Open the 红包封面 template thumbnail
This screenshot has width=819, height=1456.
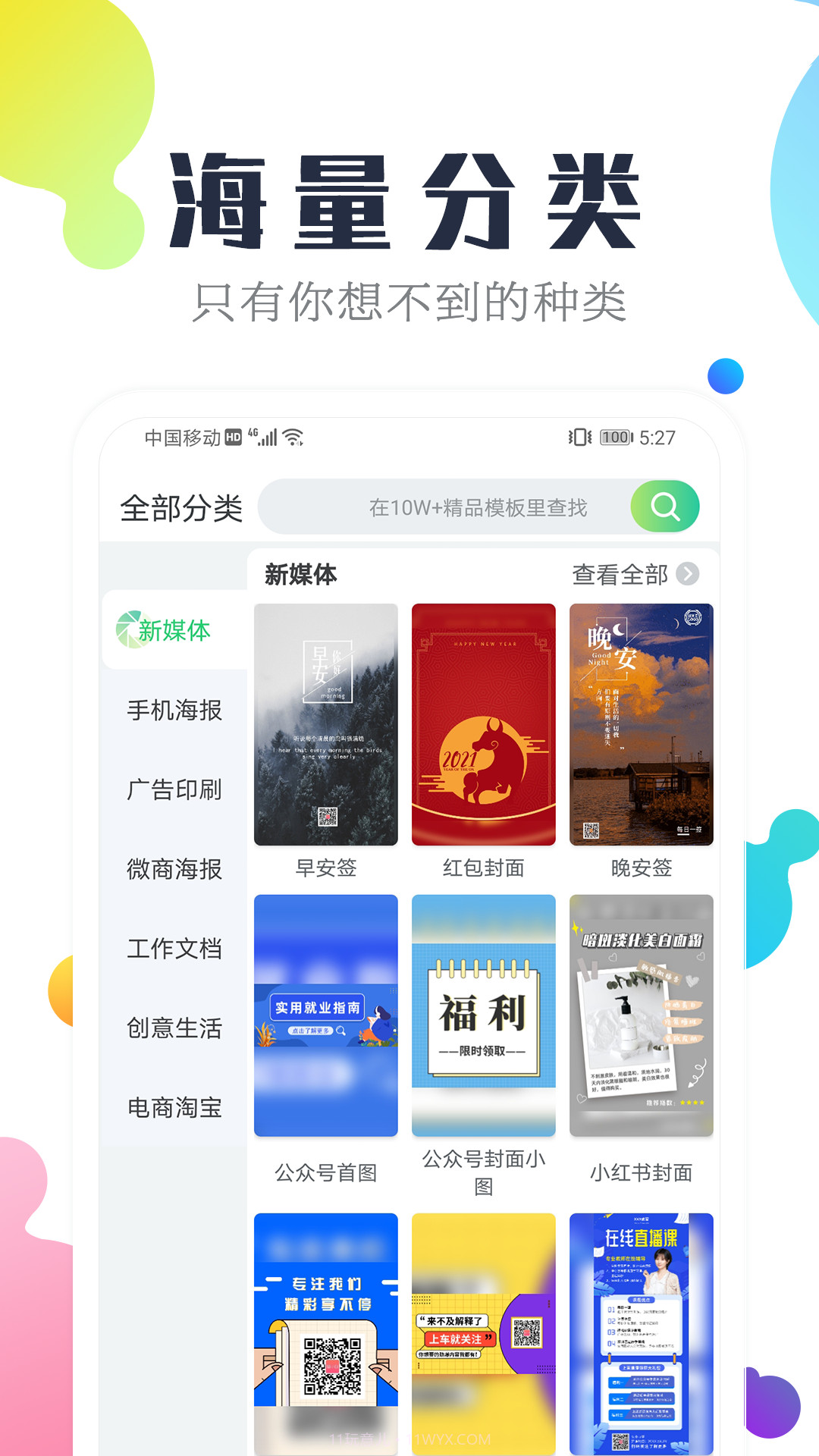click(485, 724)
